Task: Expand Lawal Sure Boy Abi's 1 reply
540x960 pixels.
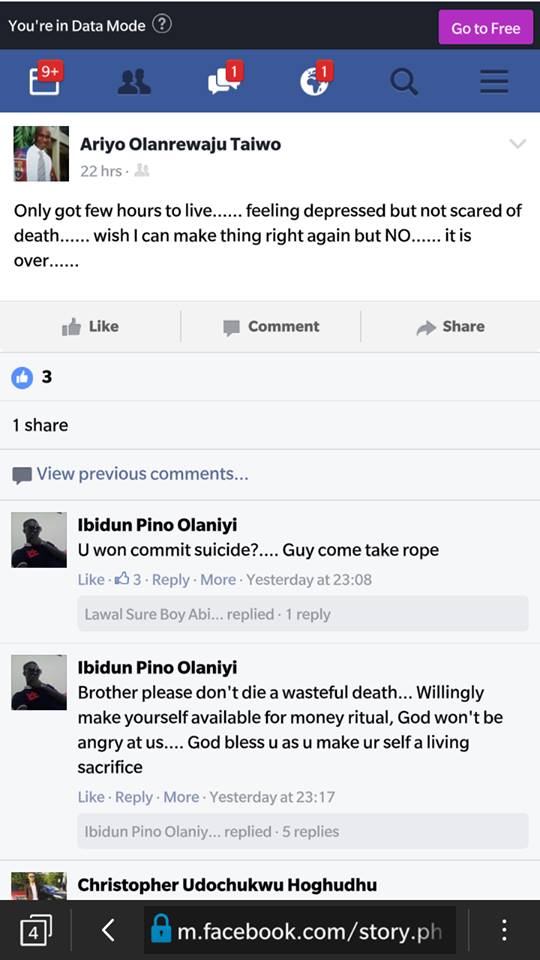Action: tap(302, 613)
